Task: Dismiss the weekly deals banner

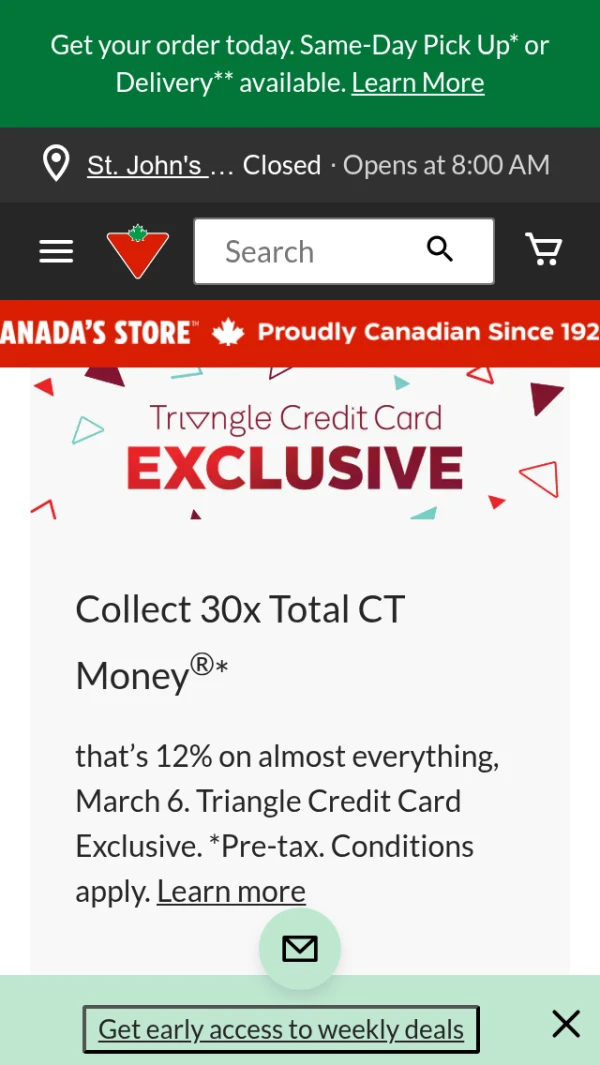Action: (x=566, y=1024)
